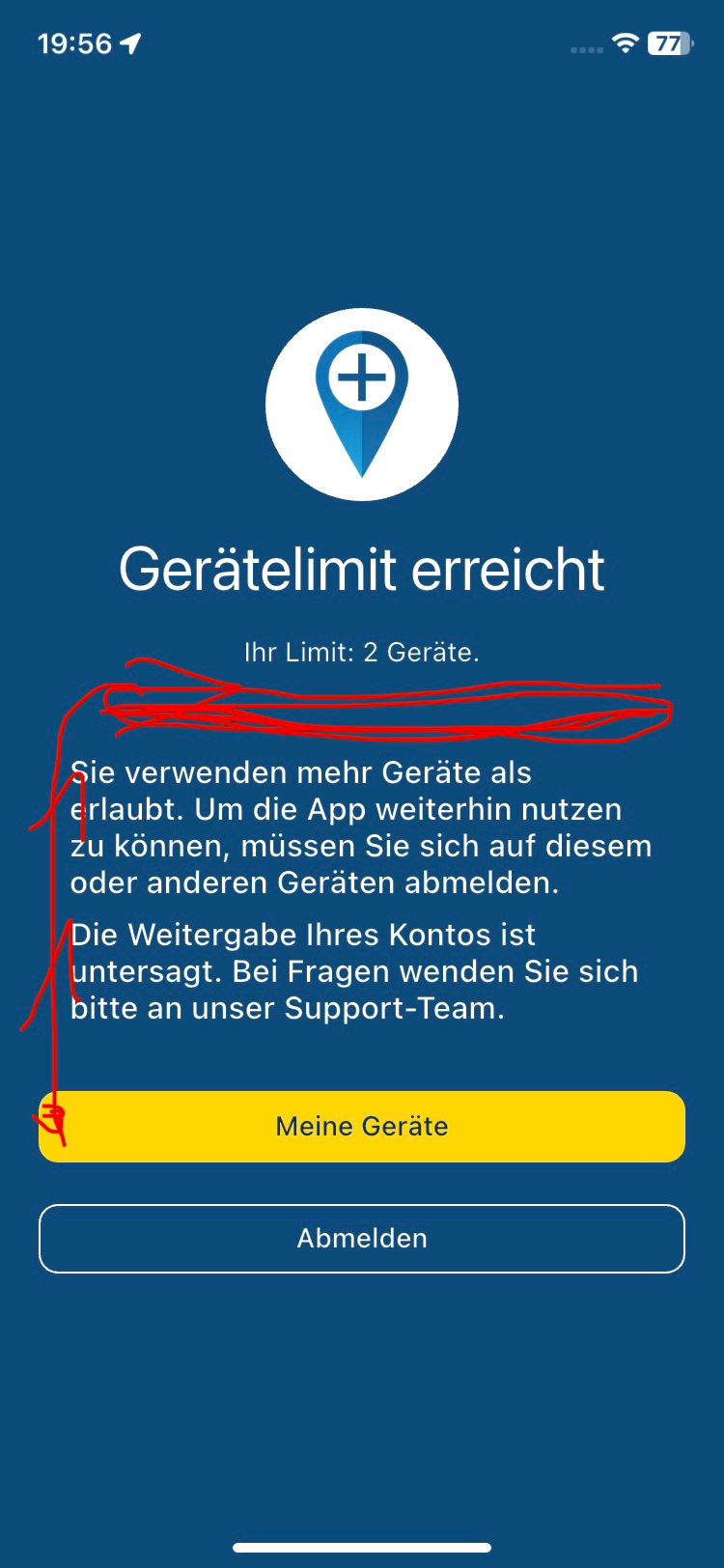Tap the Abmelden button to log out
This screenshot has width=724, height=1568.
pyautogui.click(x=362, y=1239)
